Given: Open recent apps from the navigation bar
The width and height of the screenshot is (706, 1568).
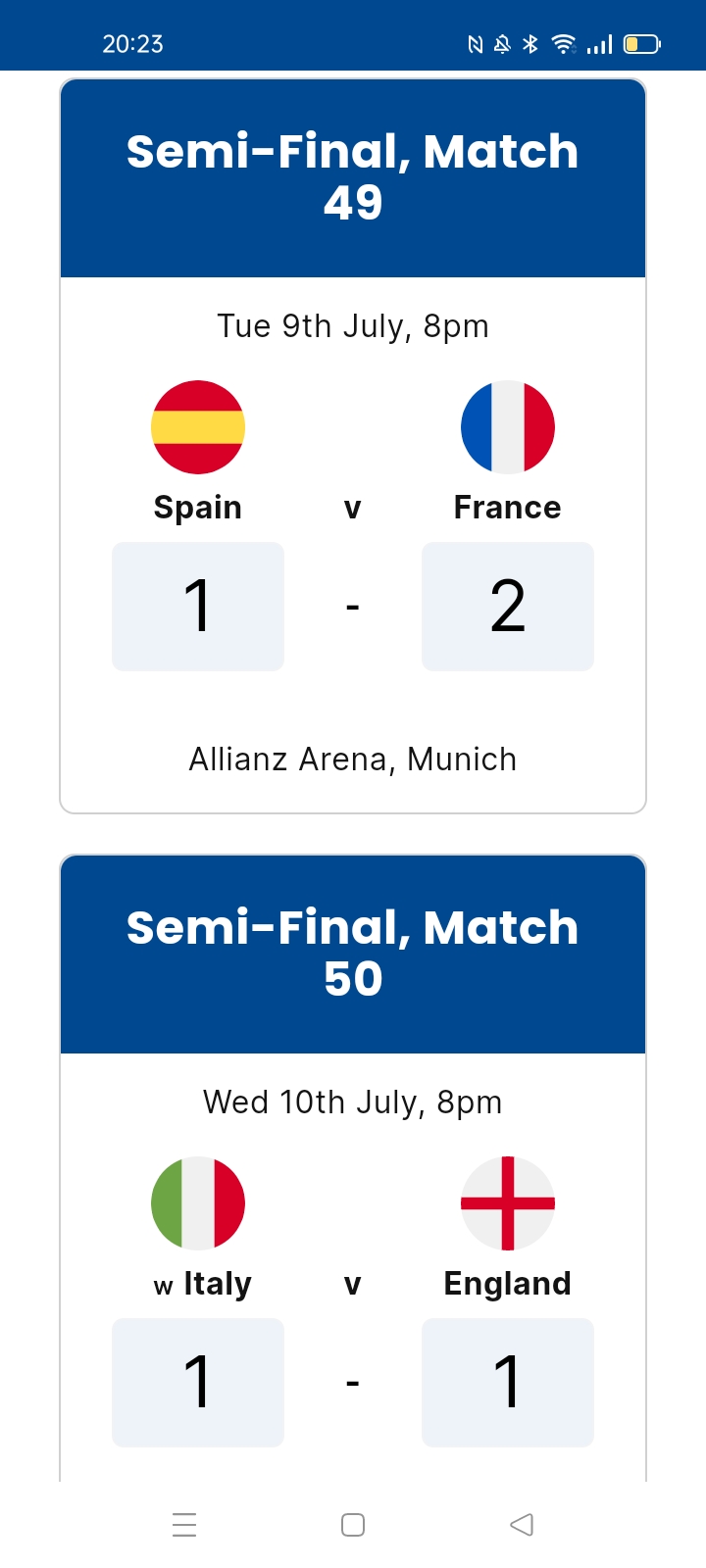Looking at the screenshot, I should tap(184, 1525).
